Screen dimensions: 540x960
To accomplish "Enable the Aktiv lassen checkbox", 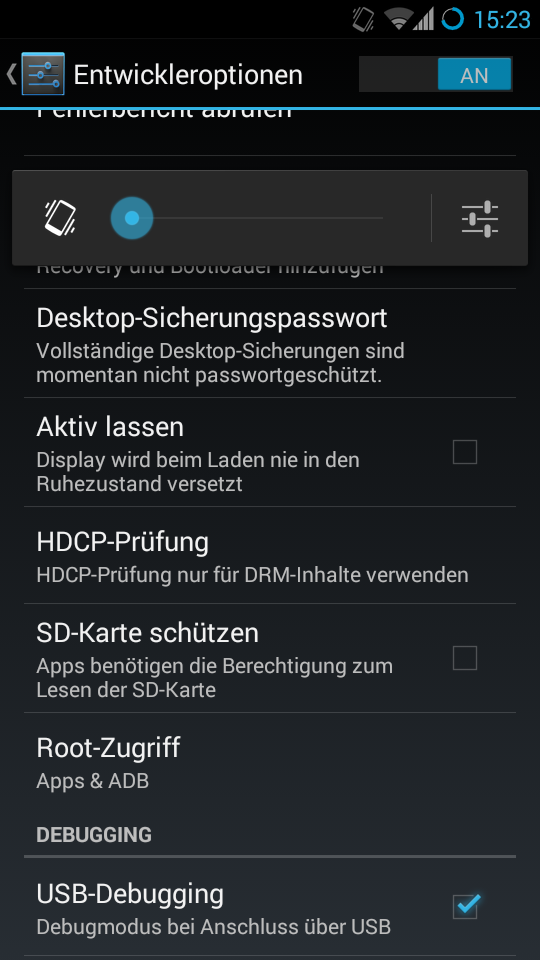I will tap(465, 452).
